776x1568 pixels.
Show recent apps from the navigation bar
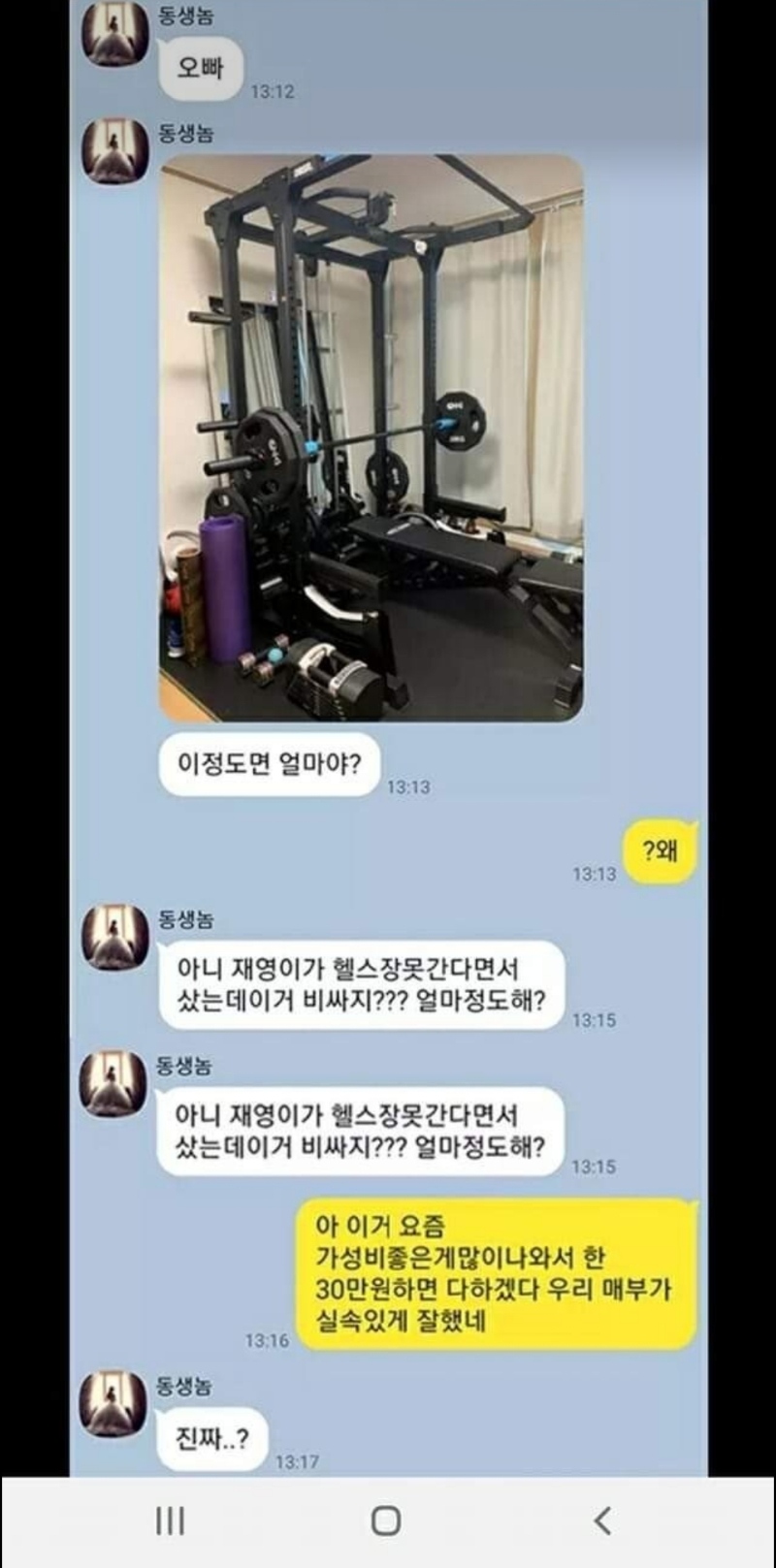[171, 1520]
